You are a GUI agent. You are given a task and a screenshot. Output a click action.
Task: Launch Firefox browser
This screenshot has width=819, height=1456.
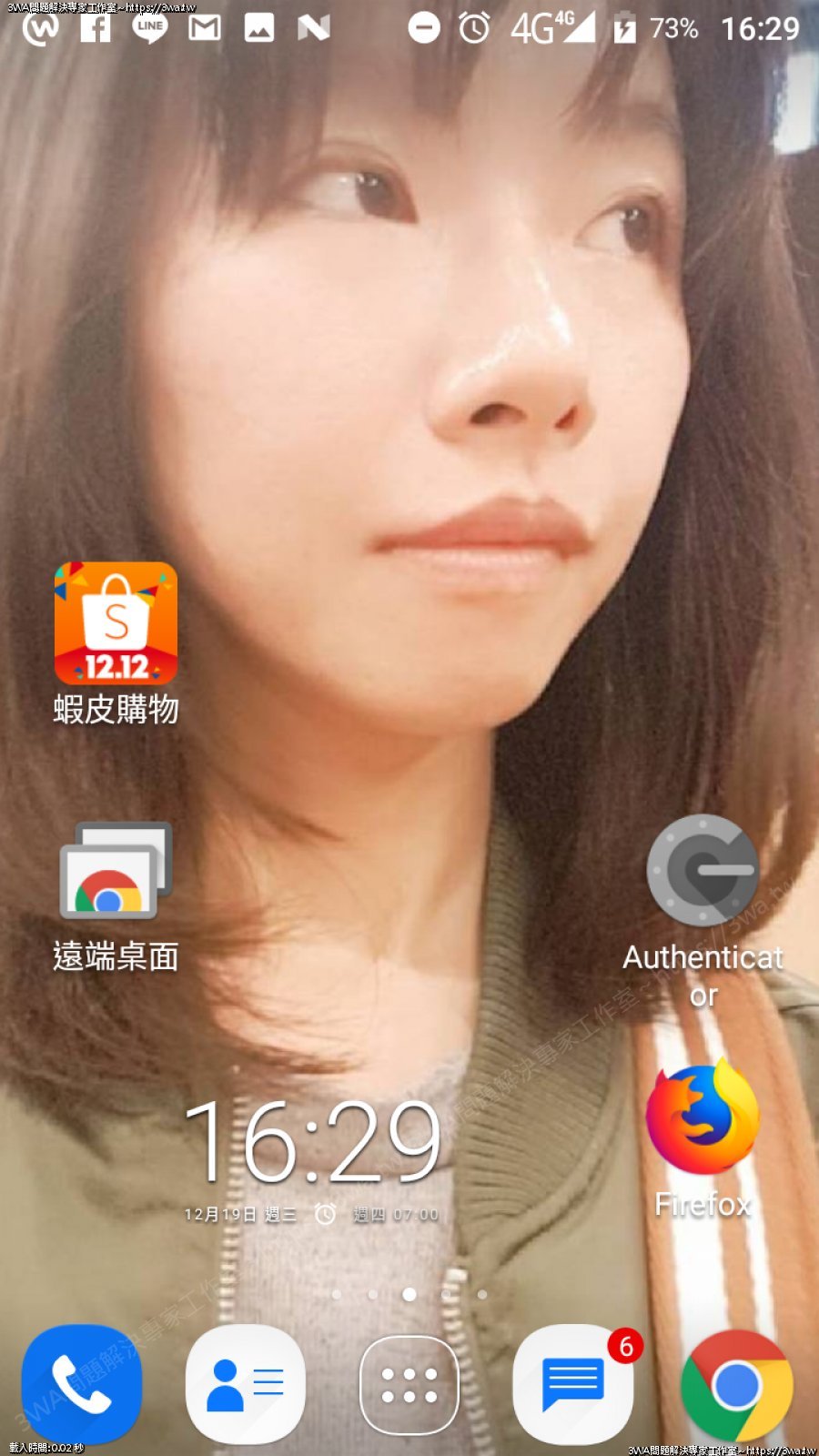tap(703, 1119)
